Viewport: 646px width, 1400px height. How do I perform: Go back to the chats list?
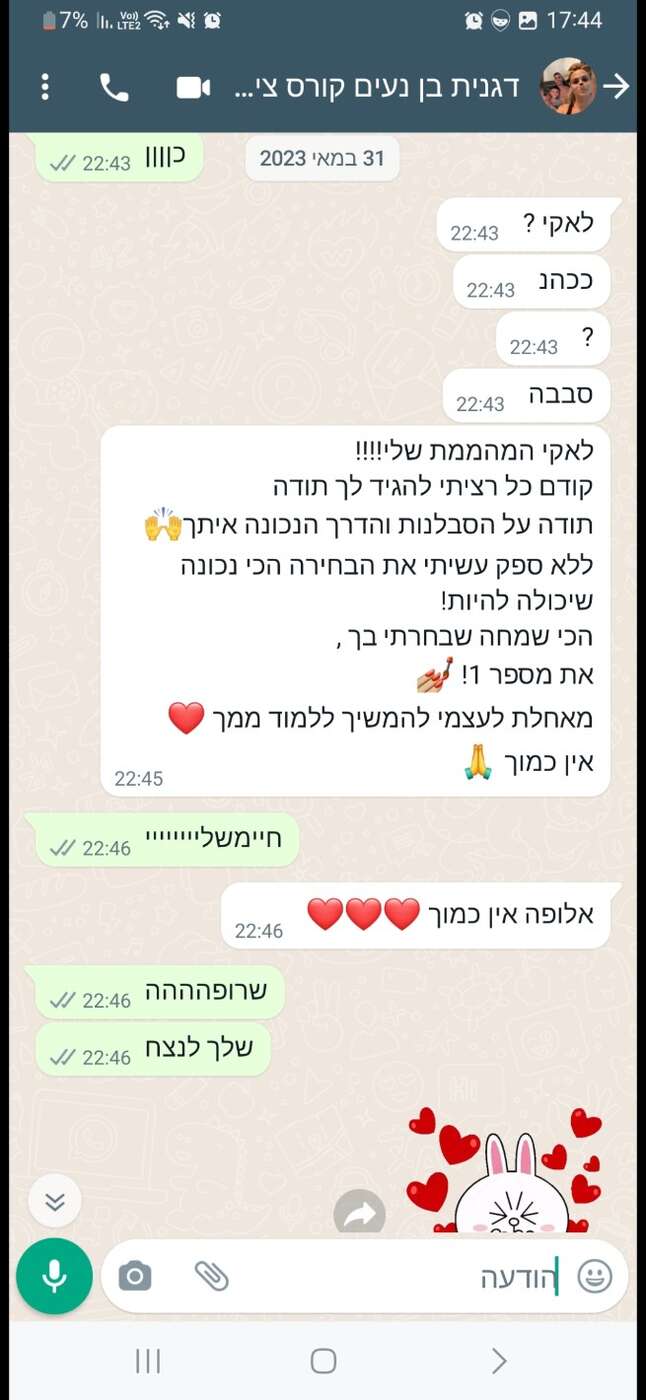coord(617,87)
